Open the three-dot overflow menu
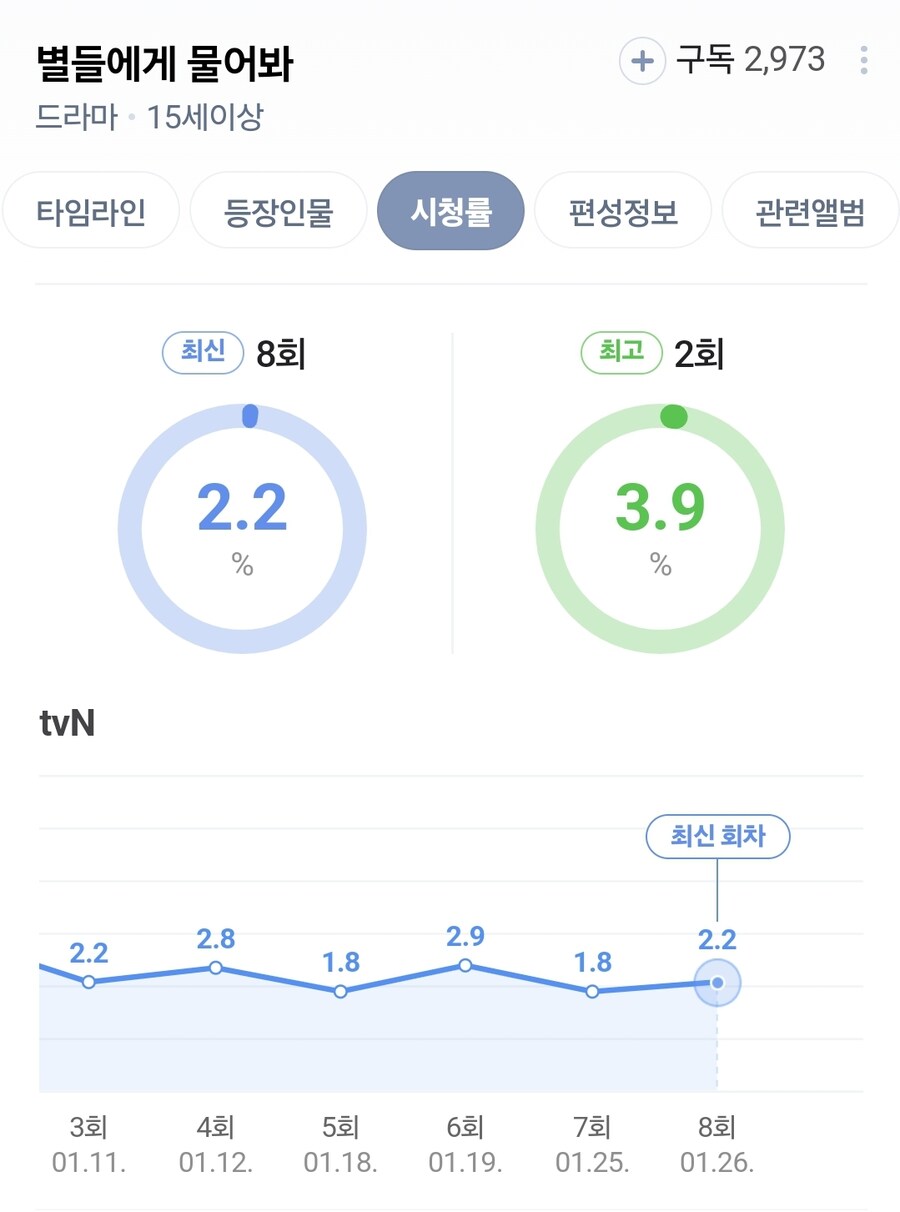The height and width of the screenshot is (1212, 900). pyautogui.click(x=862, y=60)
